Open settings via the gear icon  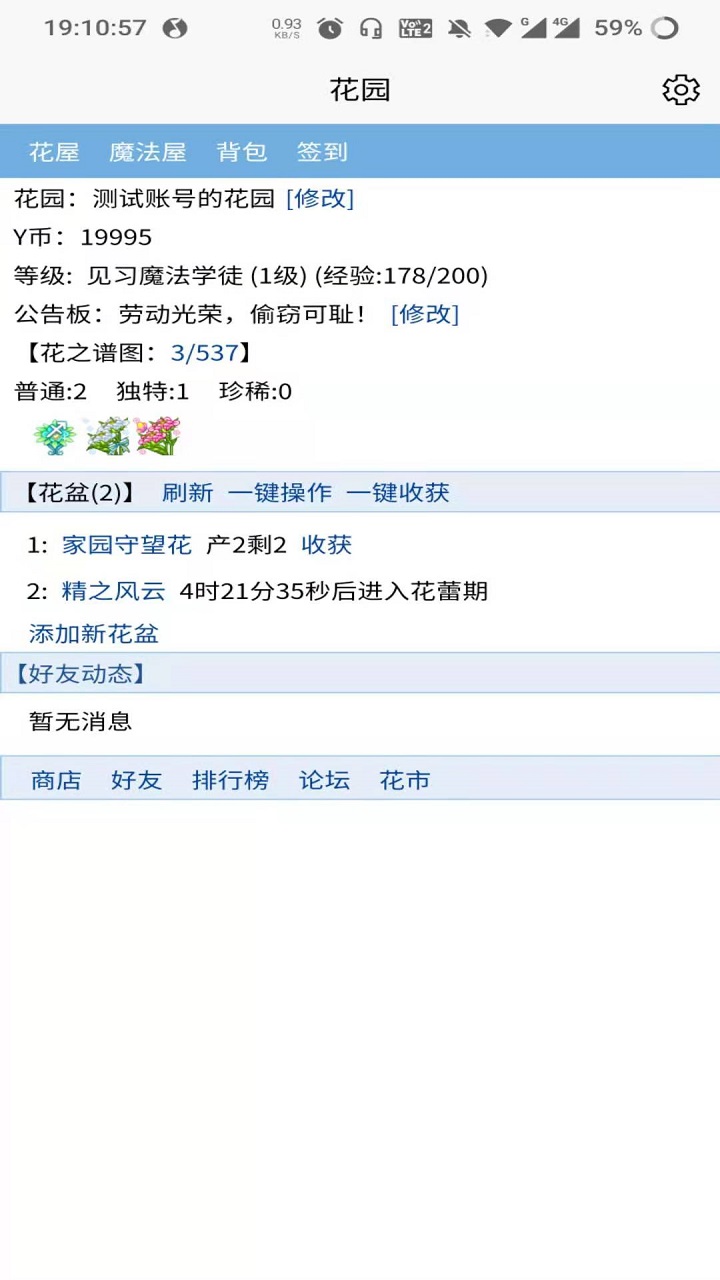pyautogui.click(x=681, y=90)
